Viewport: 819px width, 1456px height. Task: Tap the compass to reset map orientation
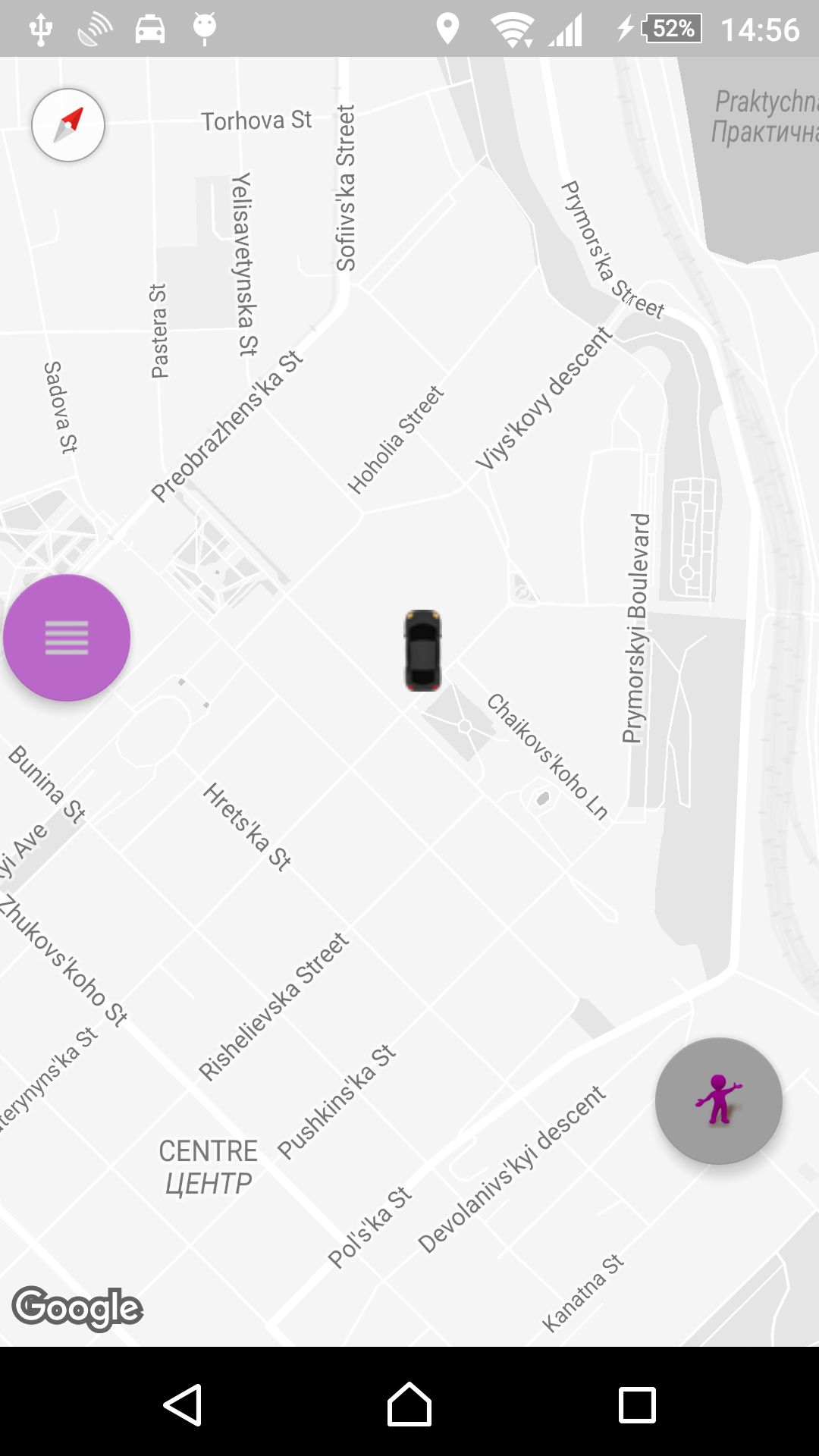pos(68,125)
